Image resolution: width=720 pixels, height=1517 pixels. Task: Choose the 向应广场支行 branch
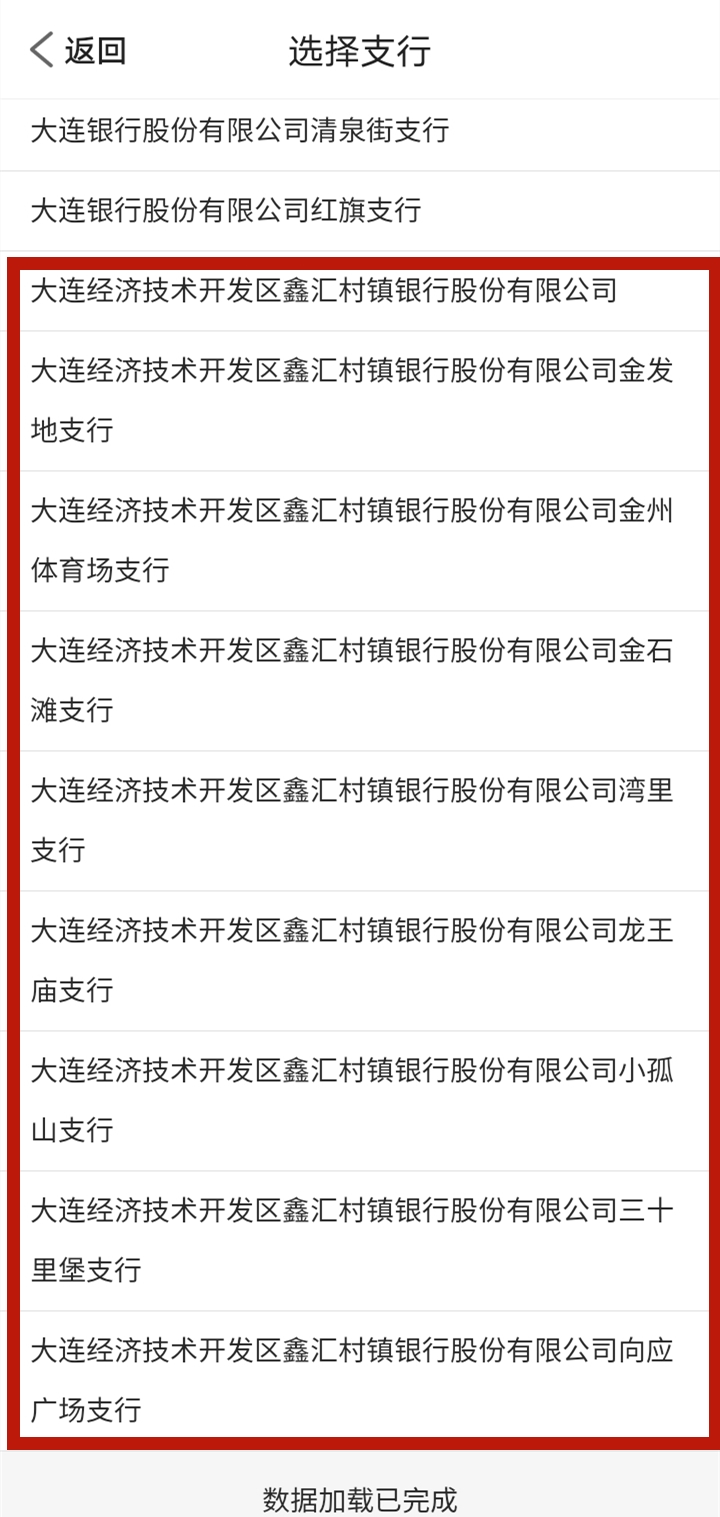tap(360, 1376)
